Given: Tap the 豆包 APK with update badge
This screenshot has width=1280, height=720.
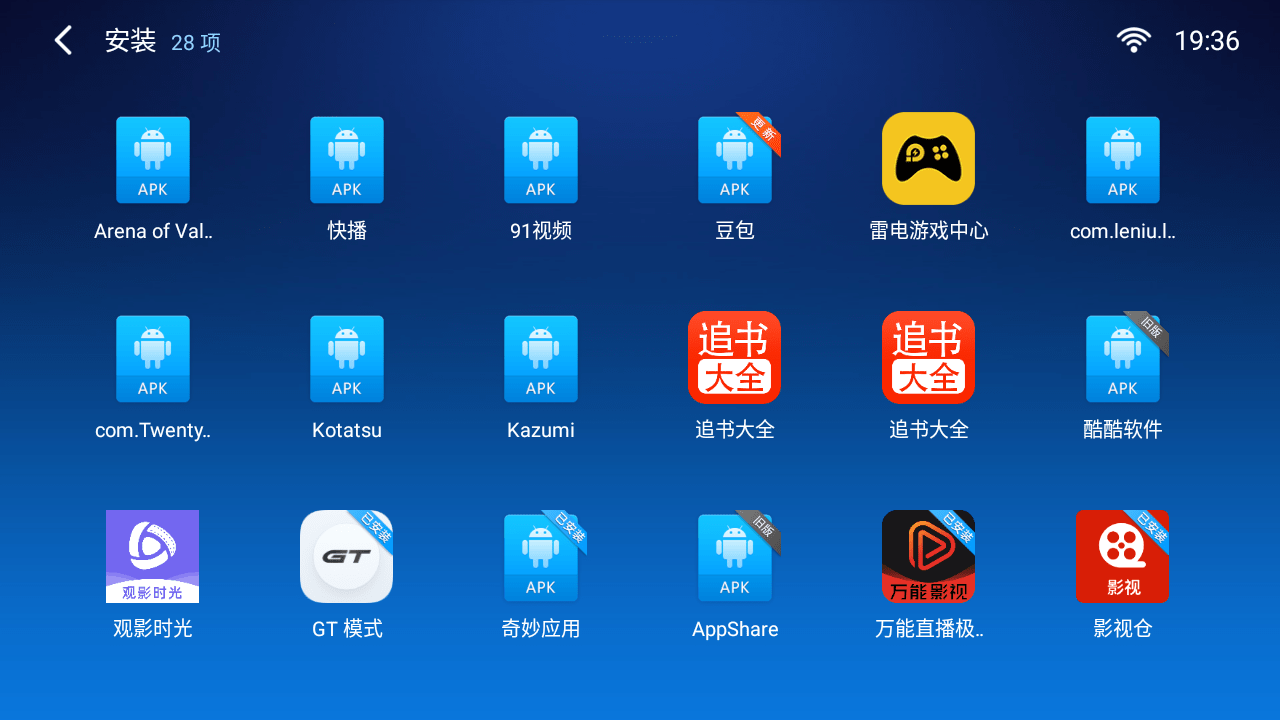Looking at the screenshot, I should click(735, 160).
